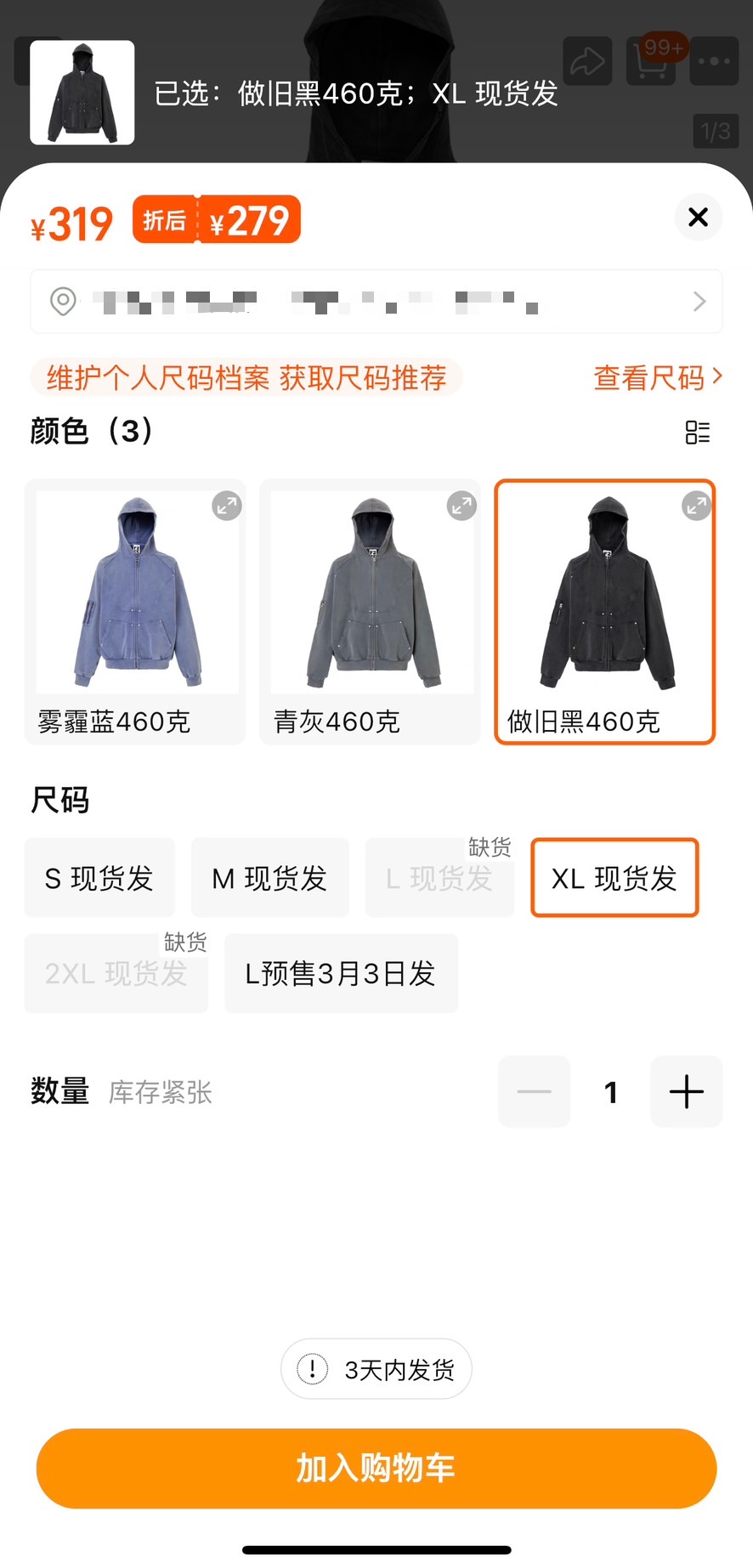Select the 雾霾蓝460克 color

coord(135,612)
